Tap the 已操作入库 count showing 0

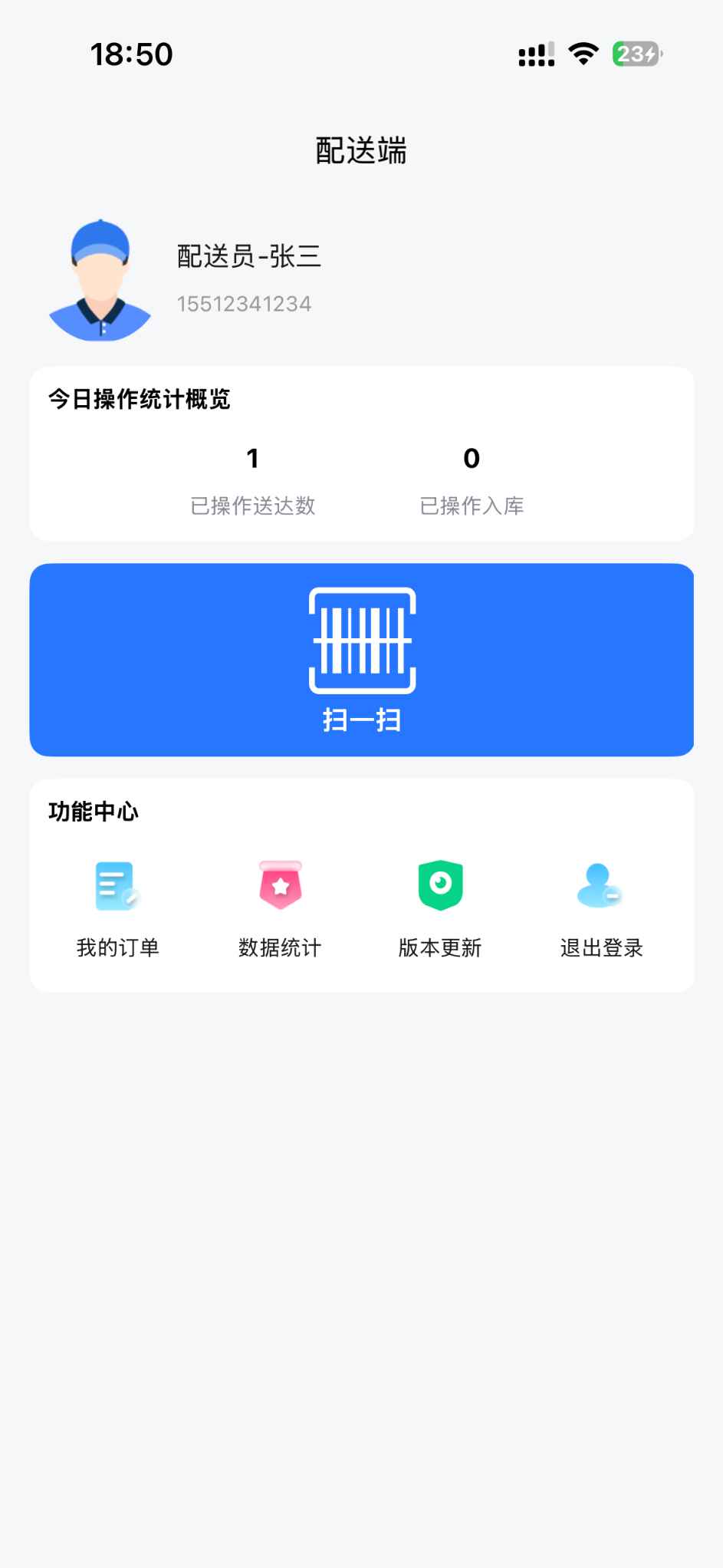(x=472, y=459)
